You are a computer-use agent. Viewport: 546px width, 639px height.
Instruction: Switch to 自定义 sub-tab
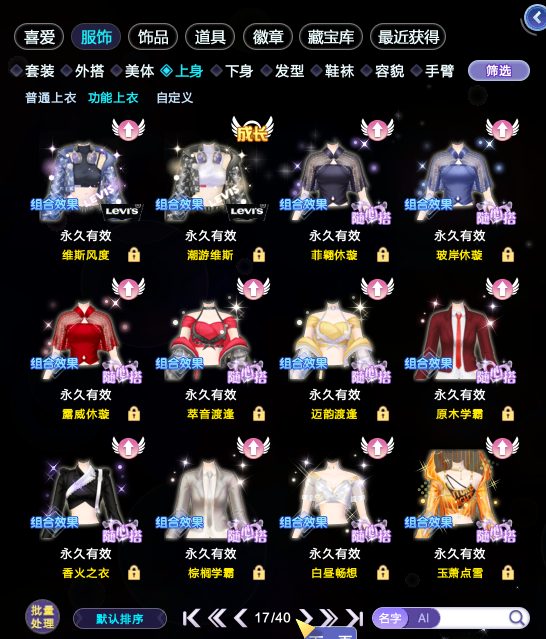tap(174, 98)
